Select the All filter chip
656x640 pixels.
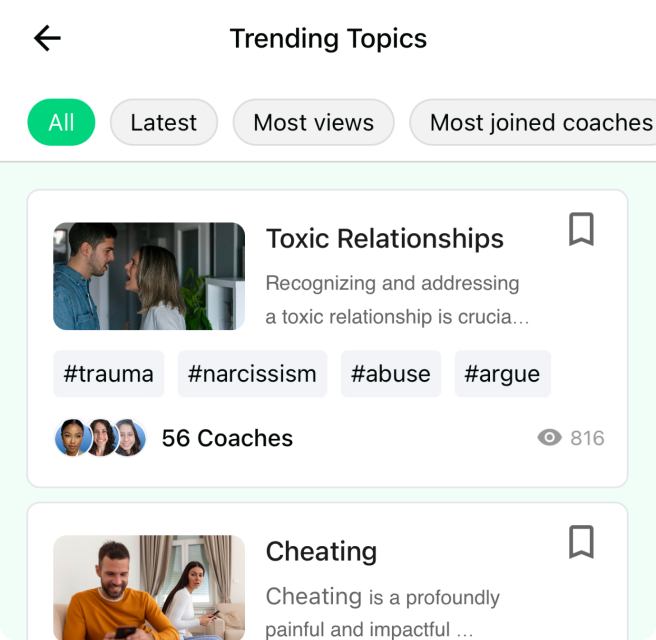coord(61,123)
